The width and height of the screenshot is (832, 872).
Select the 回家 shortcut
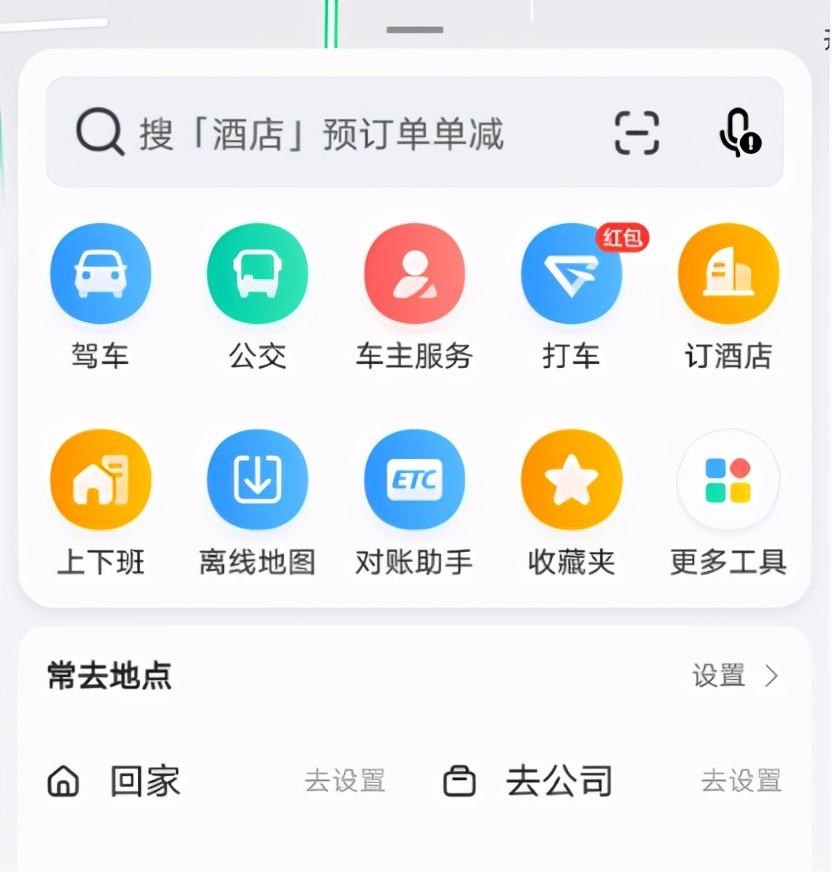click(x=144, y=781)
